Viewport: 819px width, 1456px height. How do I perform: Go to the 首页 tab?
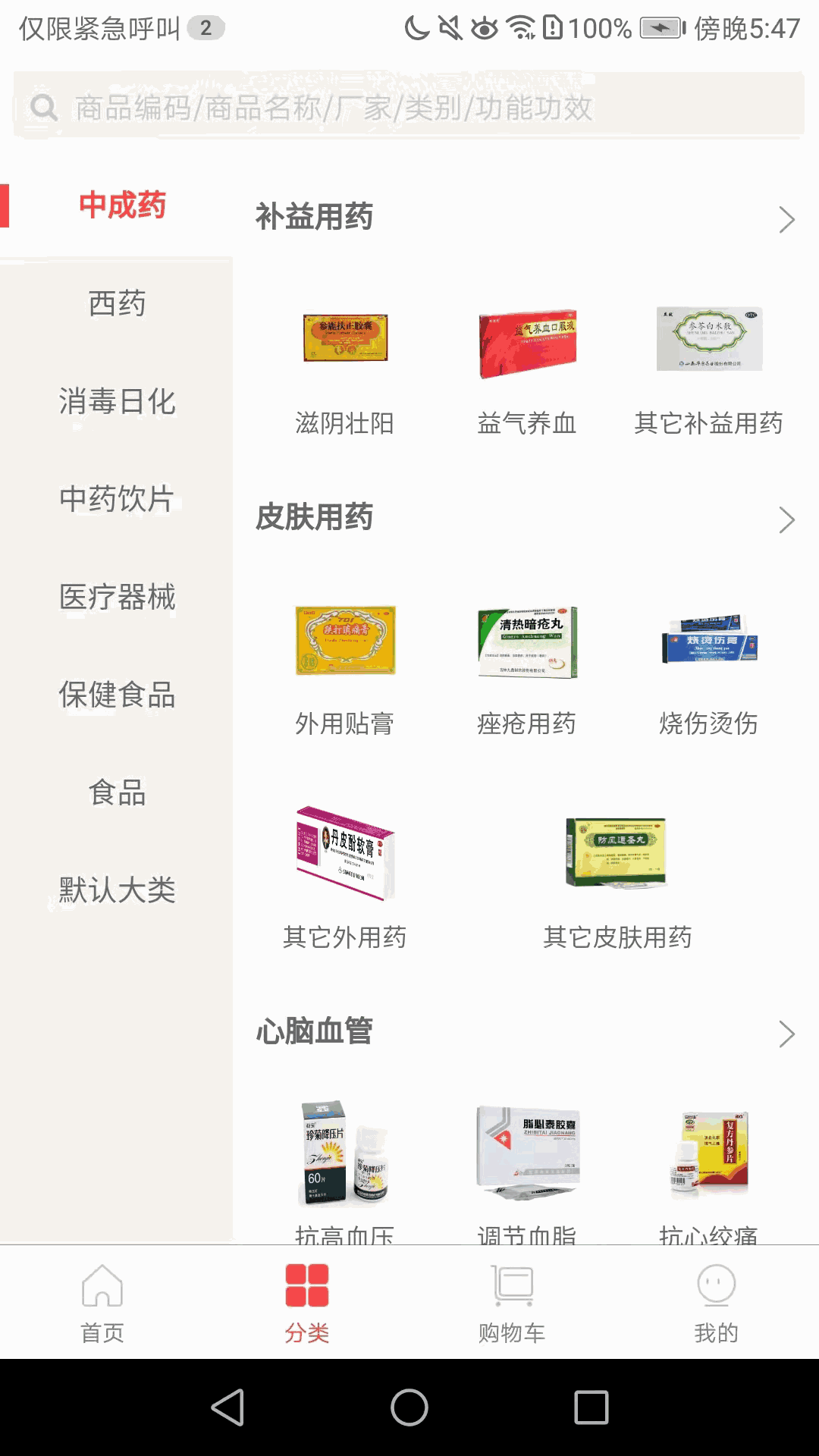pos(102,1302)
